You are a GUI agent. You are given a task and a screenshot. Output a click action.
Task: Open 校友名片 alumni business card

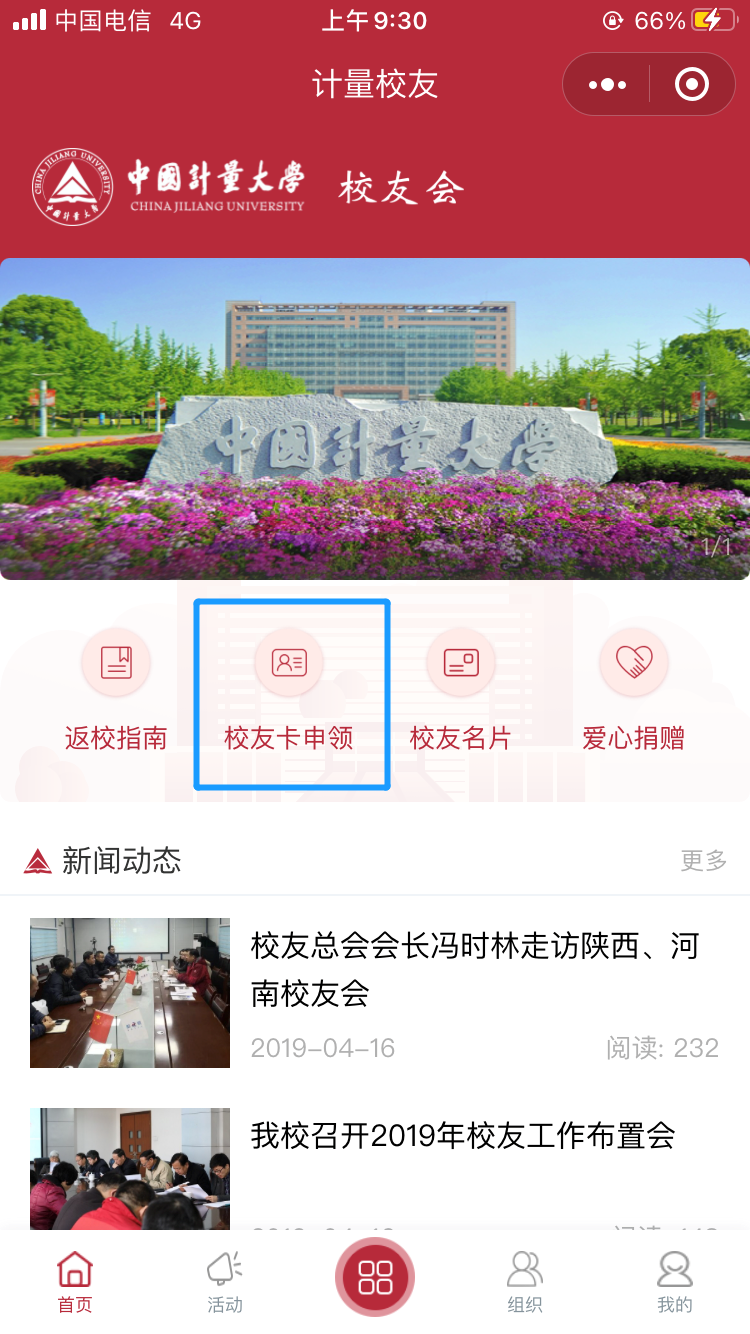461,692
